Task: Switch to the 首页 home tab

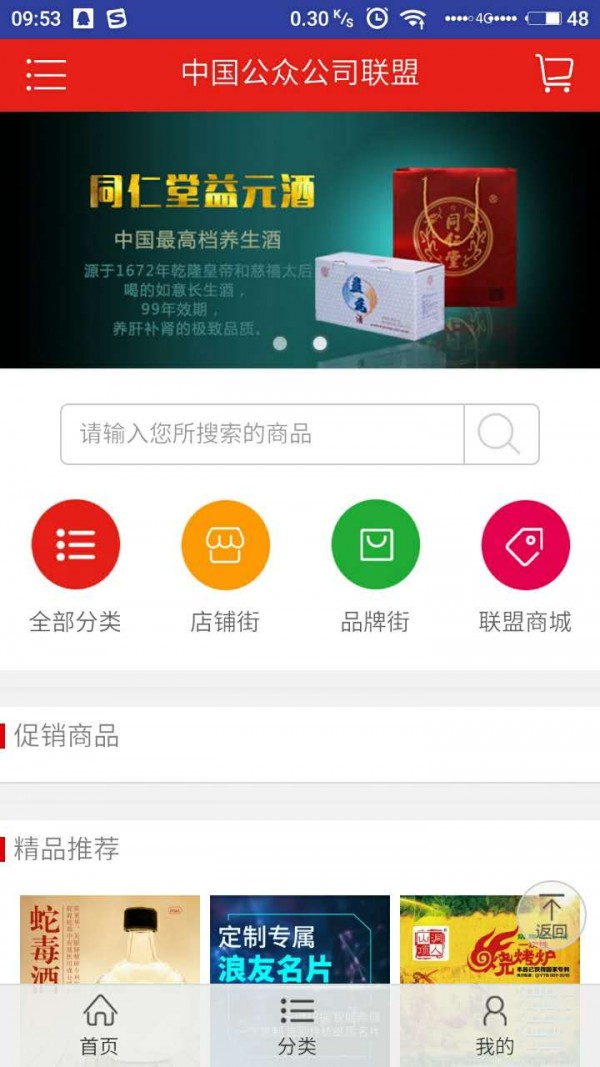Action: pyautogui.click(x=99, y=1025)
